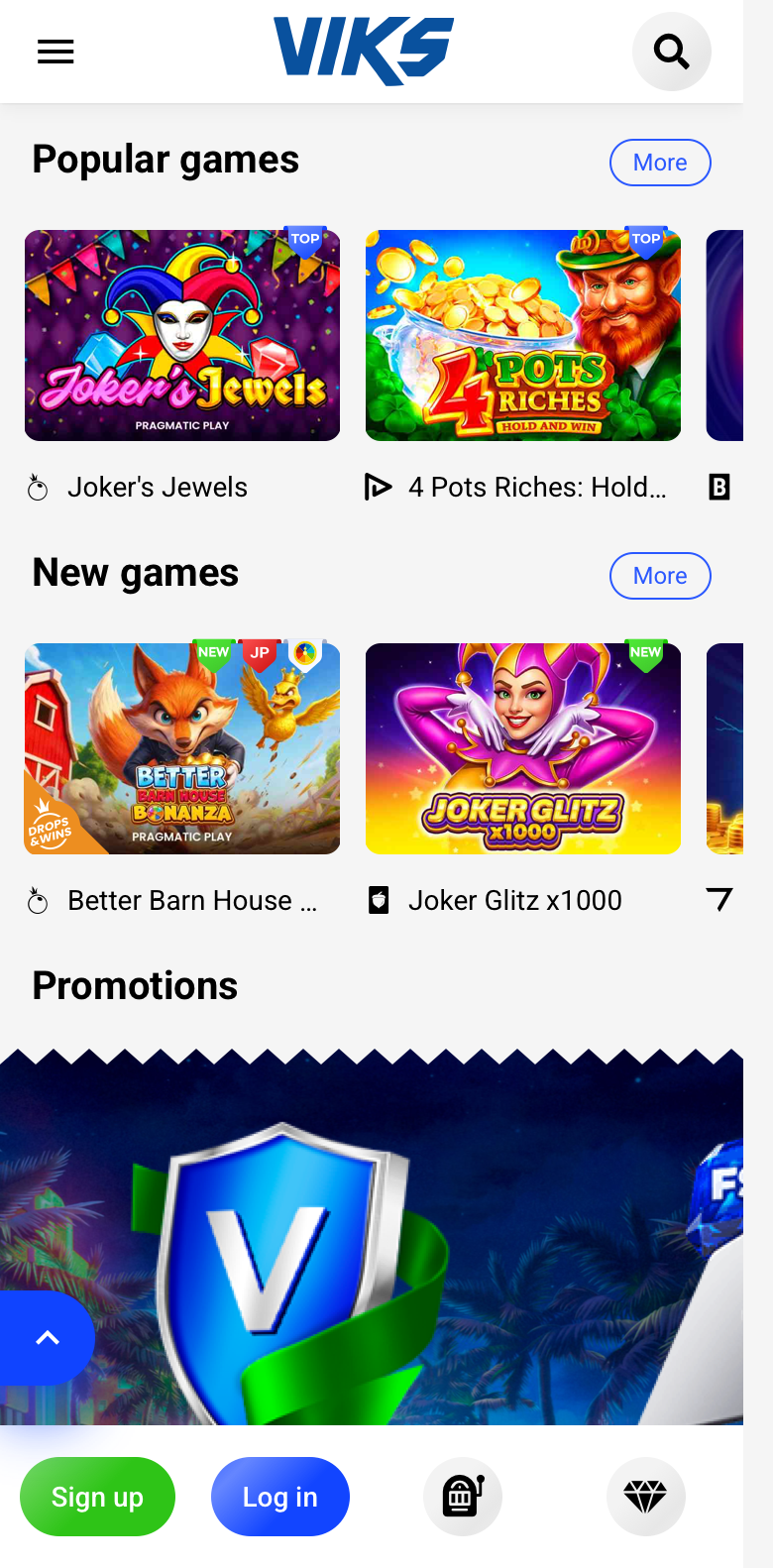Open 4 Pots Riches game
This screenshot has width=773, height=1568.
pos(523,336)
